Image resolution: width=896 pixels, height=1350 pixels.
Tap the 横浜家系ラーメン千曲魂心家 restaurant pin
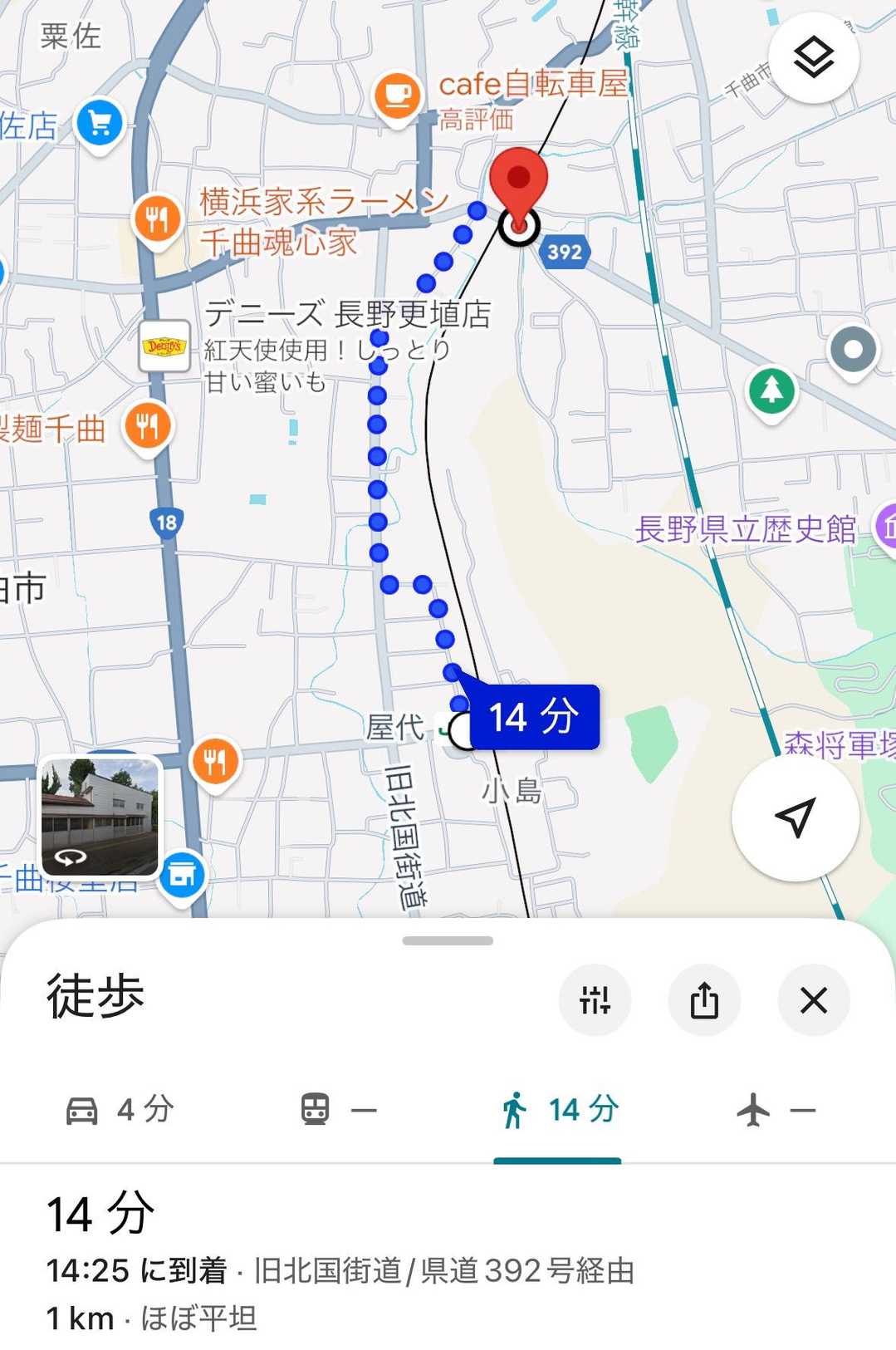[x=157, y=220]
